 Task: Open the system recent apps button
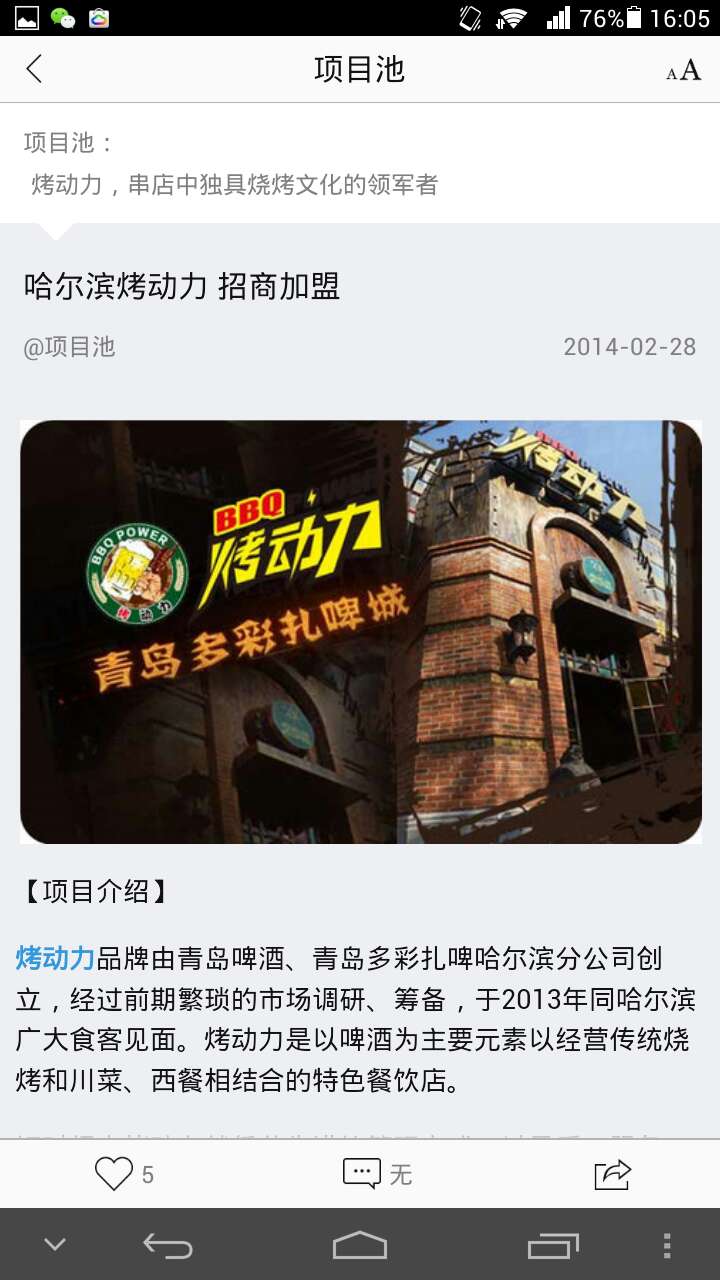[x=553, y=1245]
